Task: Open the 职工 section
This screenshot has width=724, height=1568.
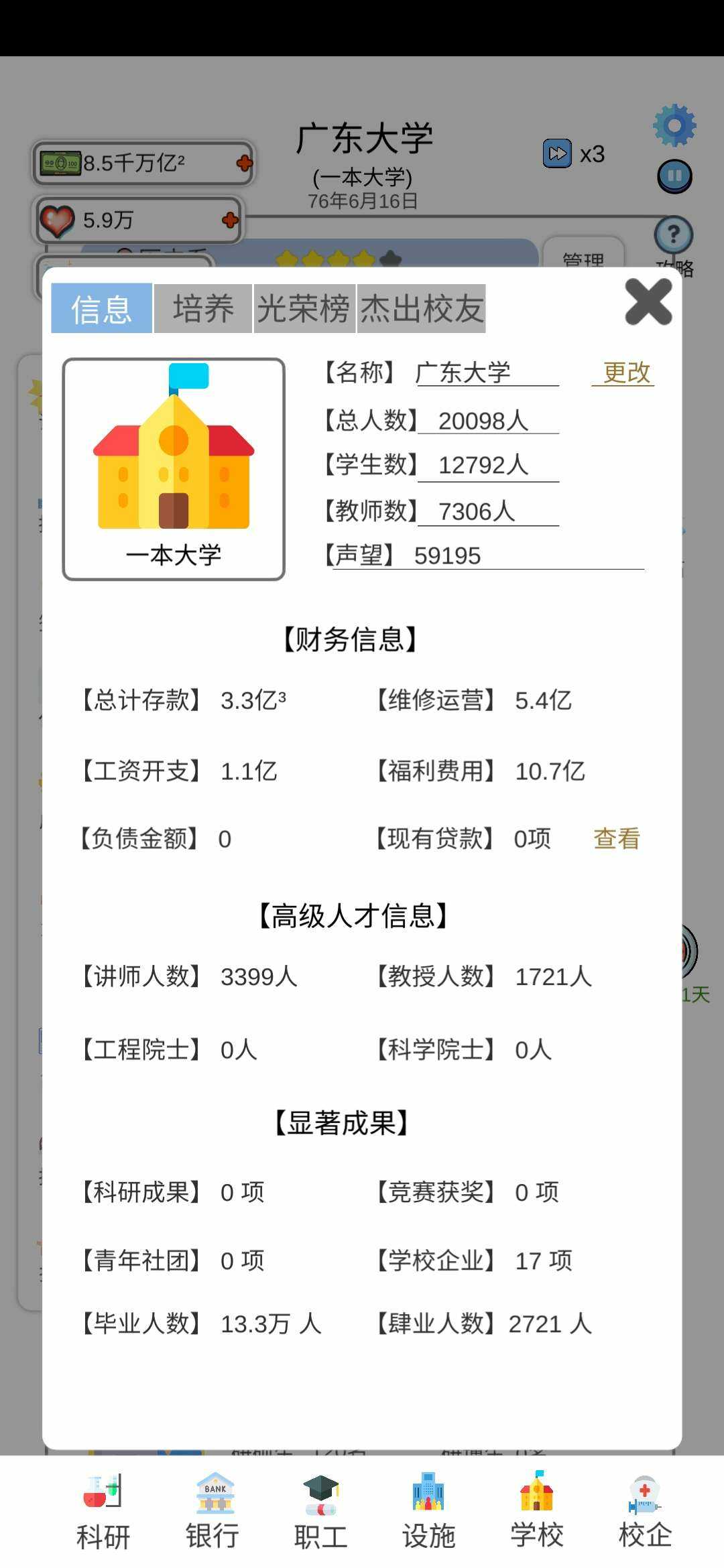Action: click(x=320, y=1512)
